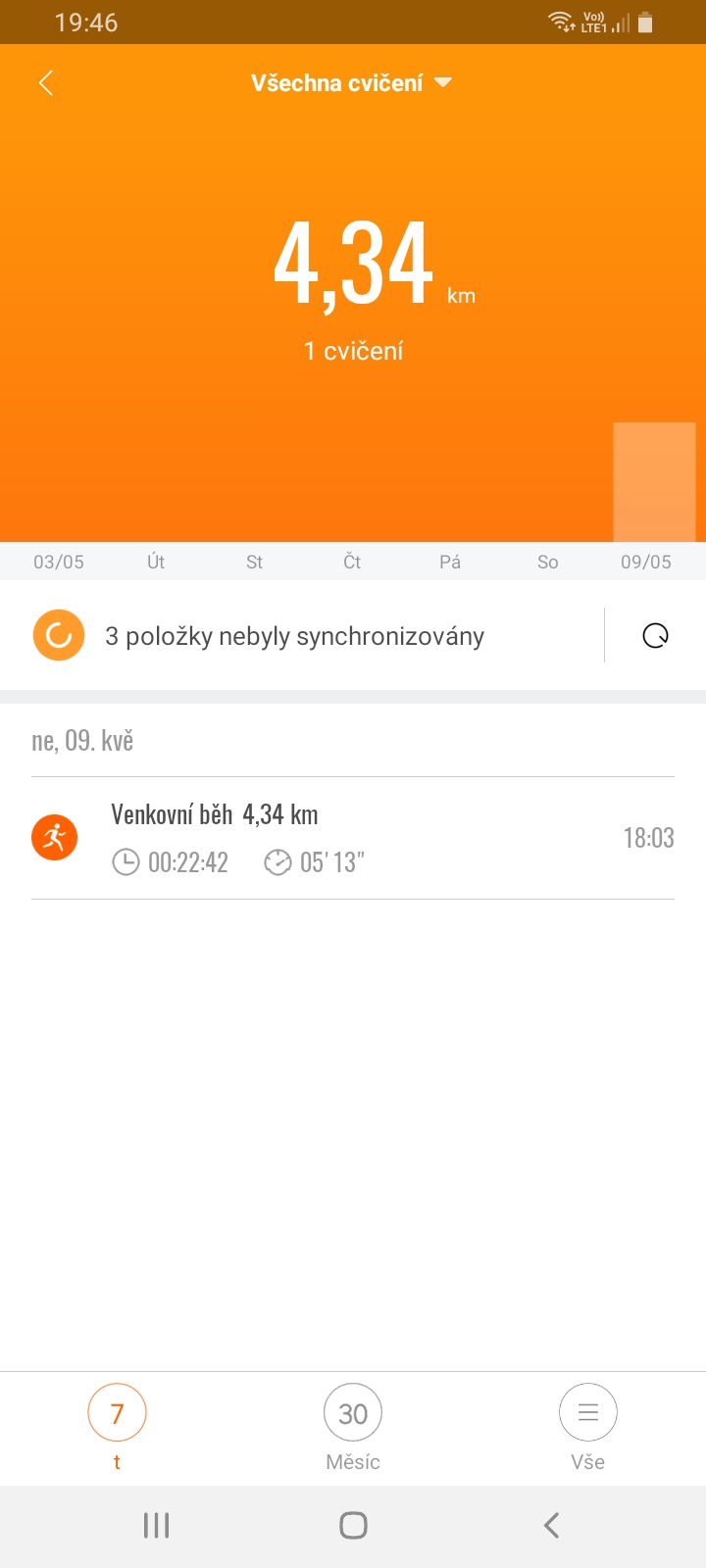Open recent apps from navigation bar

(156, 1525)
